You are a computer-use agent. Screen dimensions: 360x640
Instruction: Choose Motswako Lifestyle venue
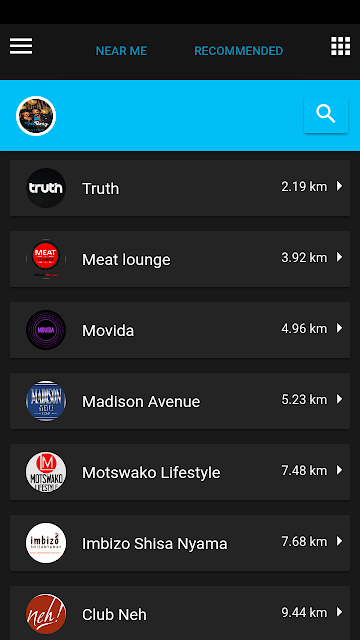pyautogui.click(x=180, y=472)
